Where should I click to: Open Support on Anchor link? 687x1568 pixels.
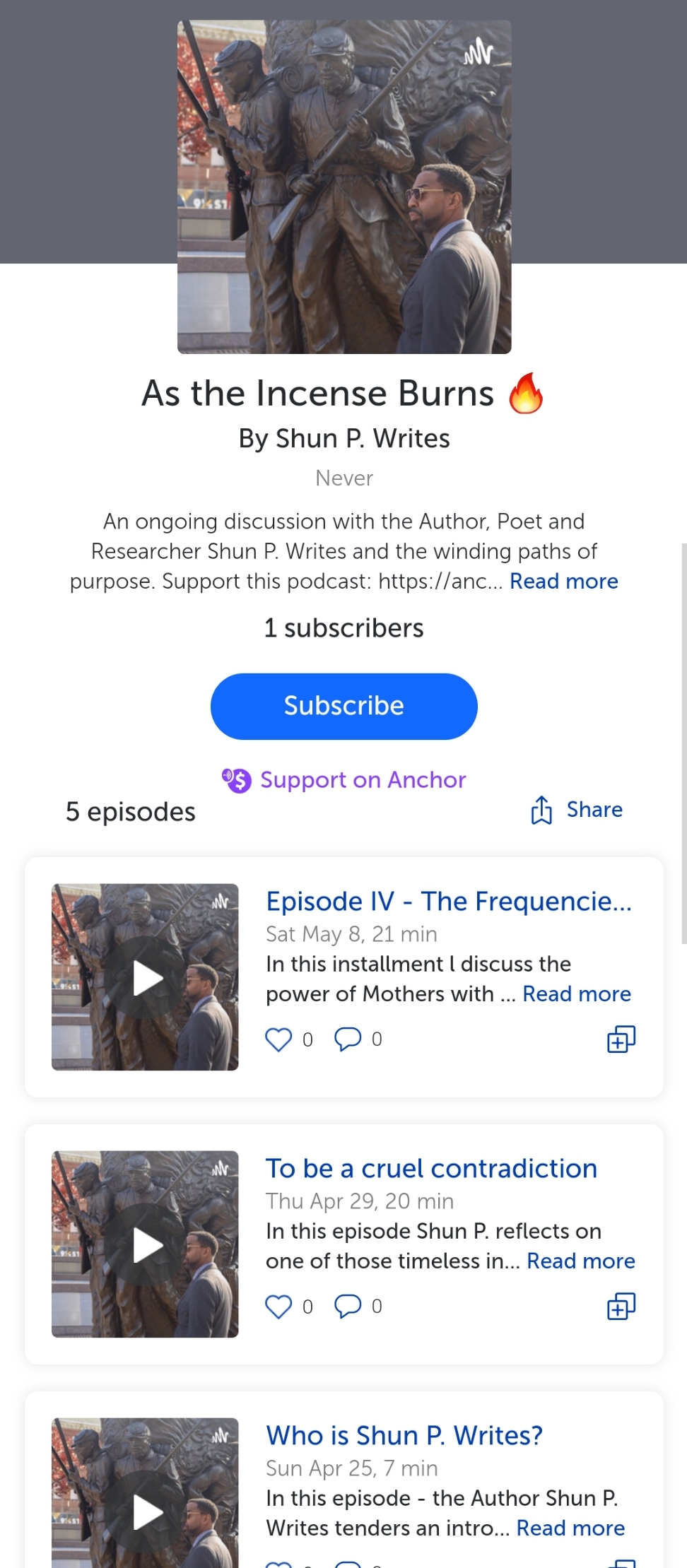344,780
